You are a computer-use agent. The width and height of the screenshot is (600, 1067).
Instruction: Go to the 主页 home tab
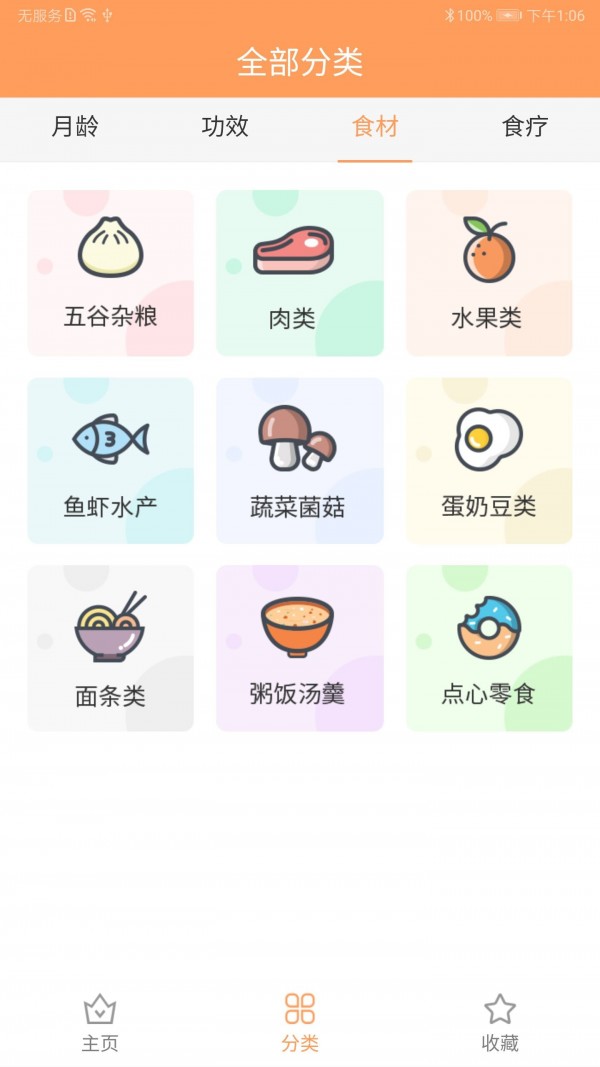100,1022
